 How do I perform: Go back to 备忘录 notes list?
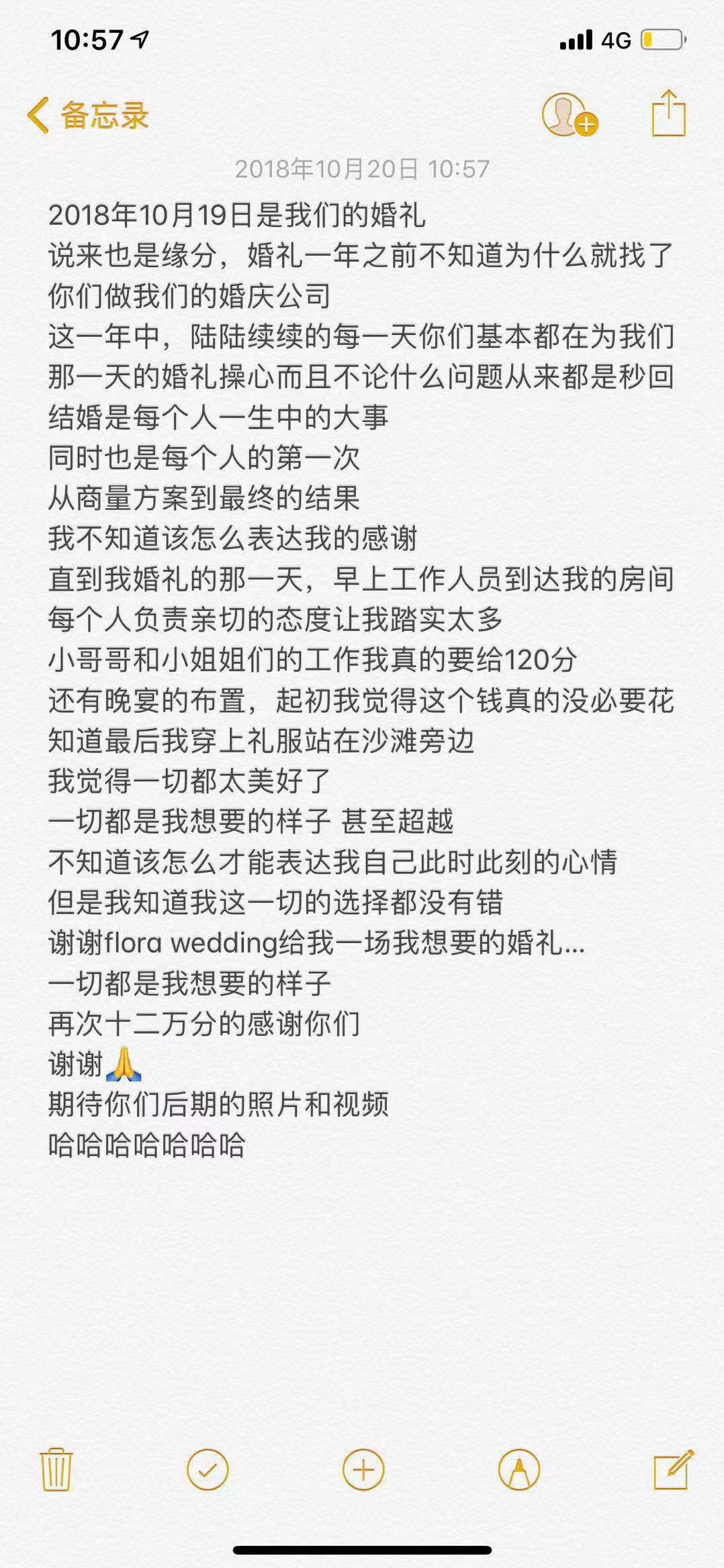pos(87,115)
